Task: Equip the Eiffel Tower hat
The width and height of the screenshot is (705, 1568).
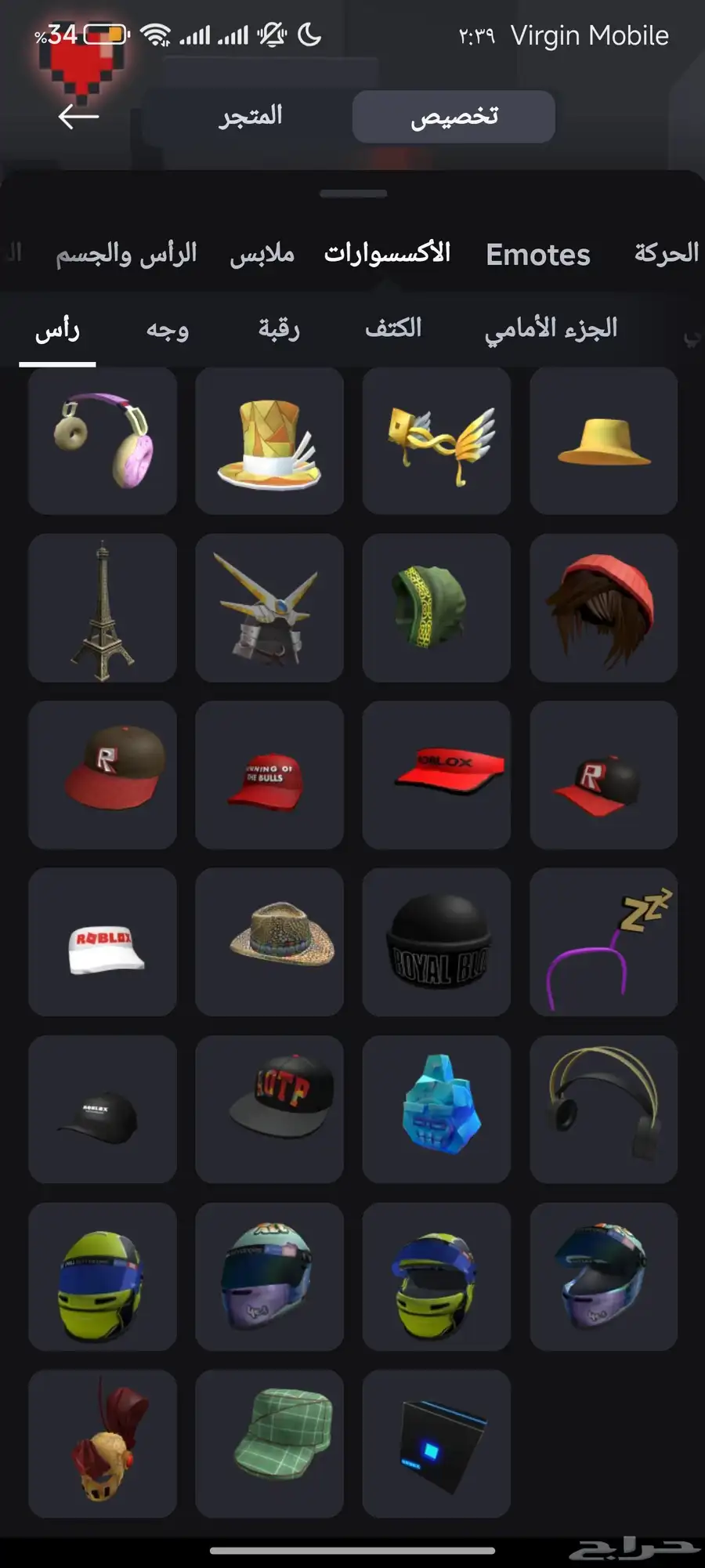Action: click(x=103, y=608)
